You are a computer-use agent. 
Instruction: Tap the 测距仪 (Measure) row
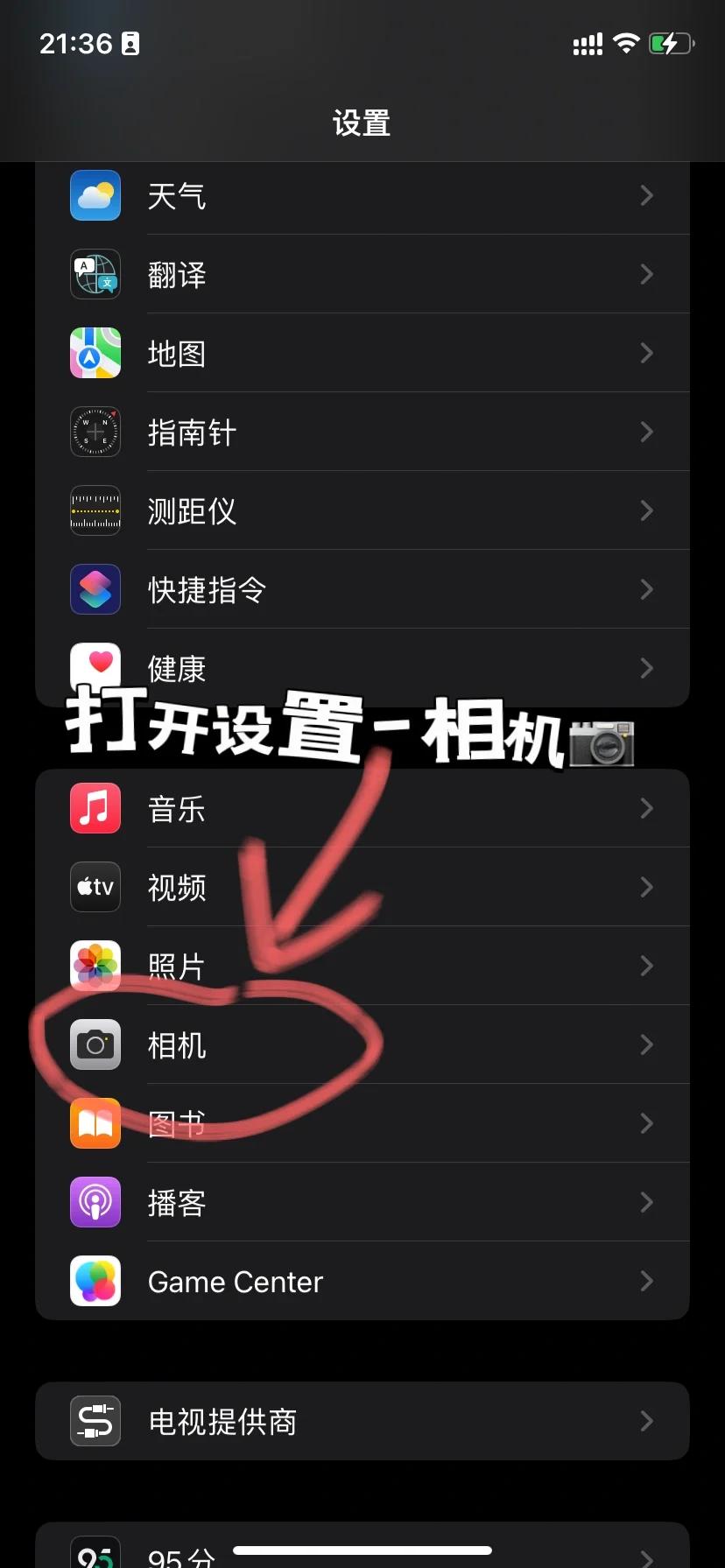click(362, 511)
